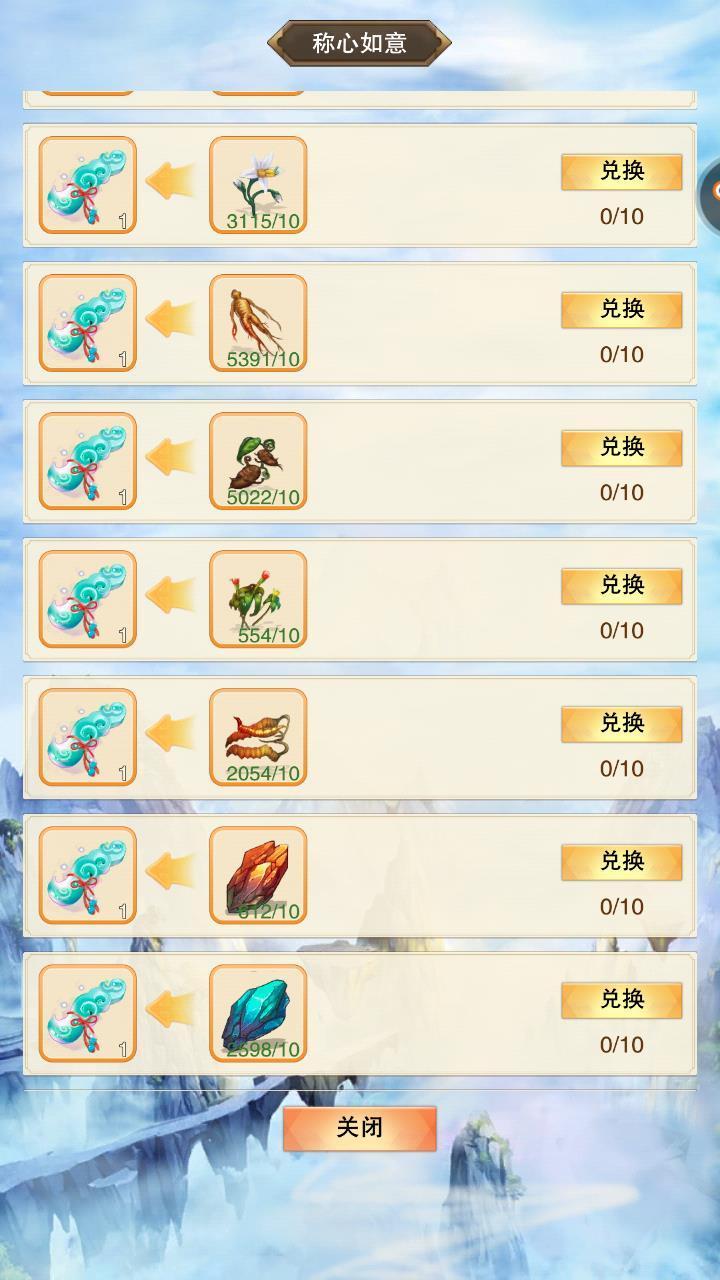View the ginseng root material details
Viewport: 720px width, 1280px height.
pyautogui.click(x=258, y=323)
